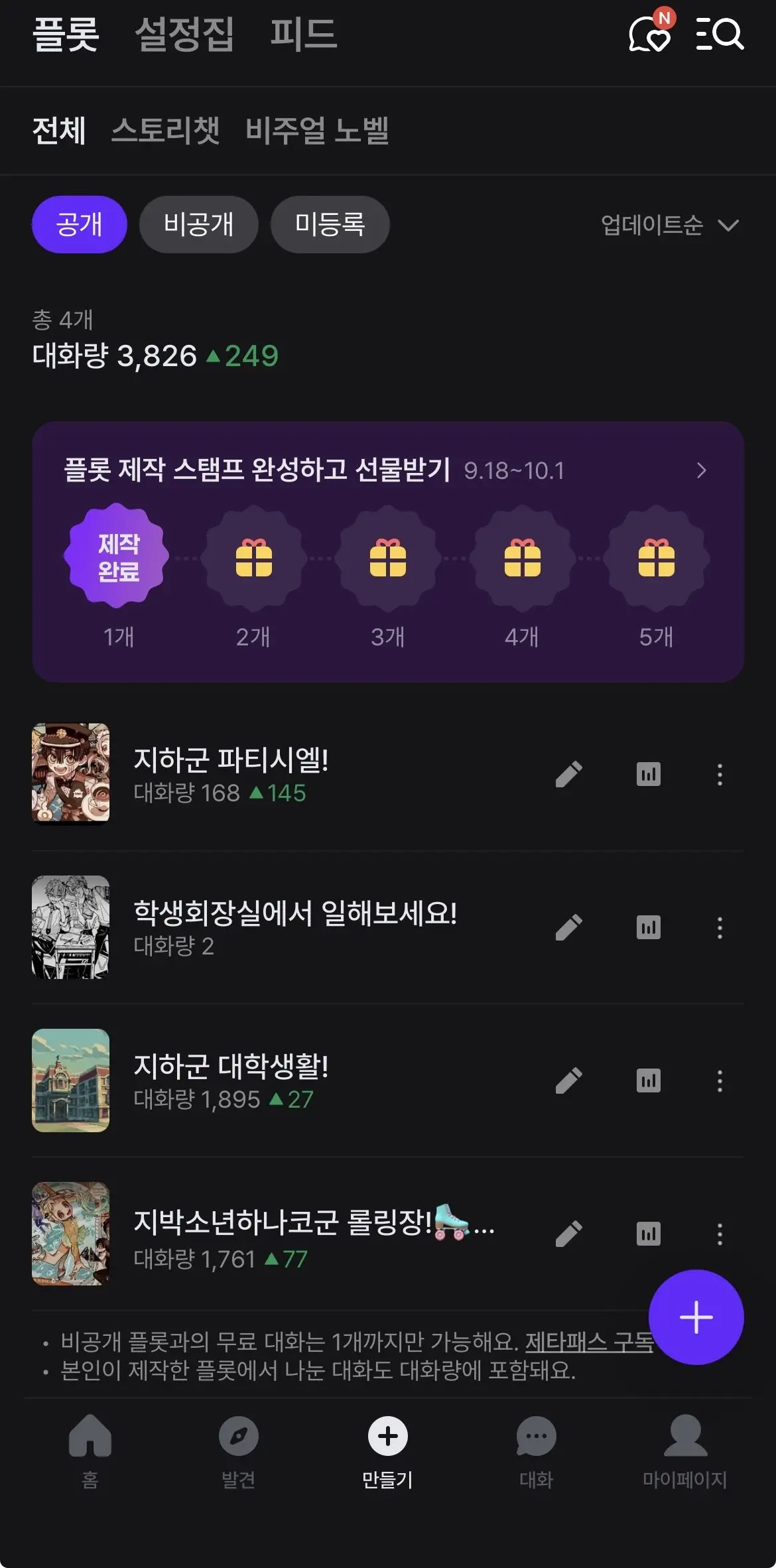View statistics for 학생회장실에서 일해보세요!
The width and height of the screenshot is (776, 1568).
pos(649,927)
